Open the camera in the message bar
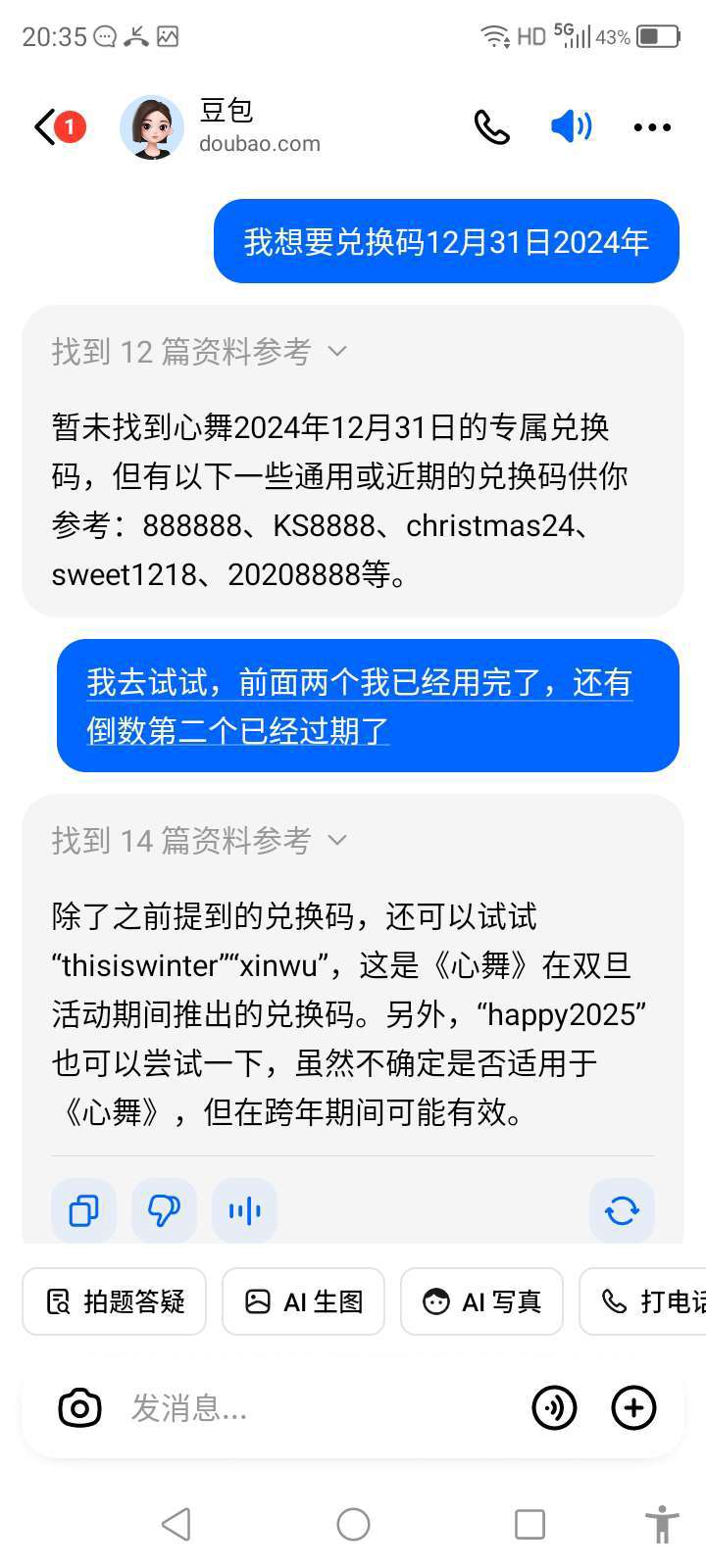The image size is (706, 1568). (79, 1408)
